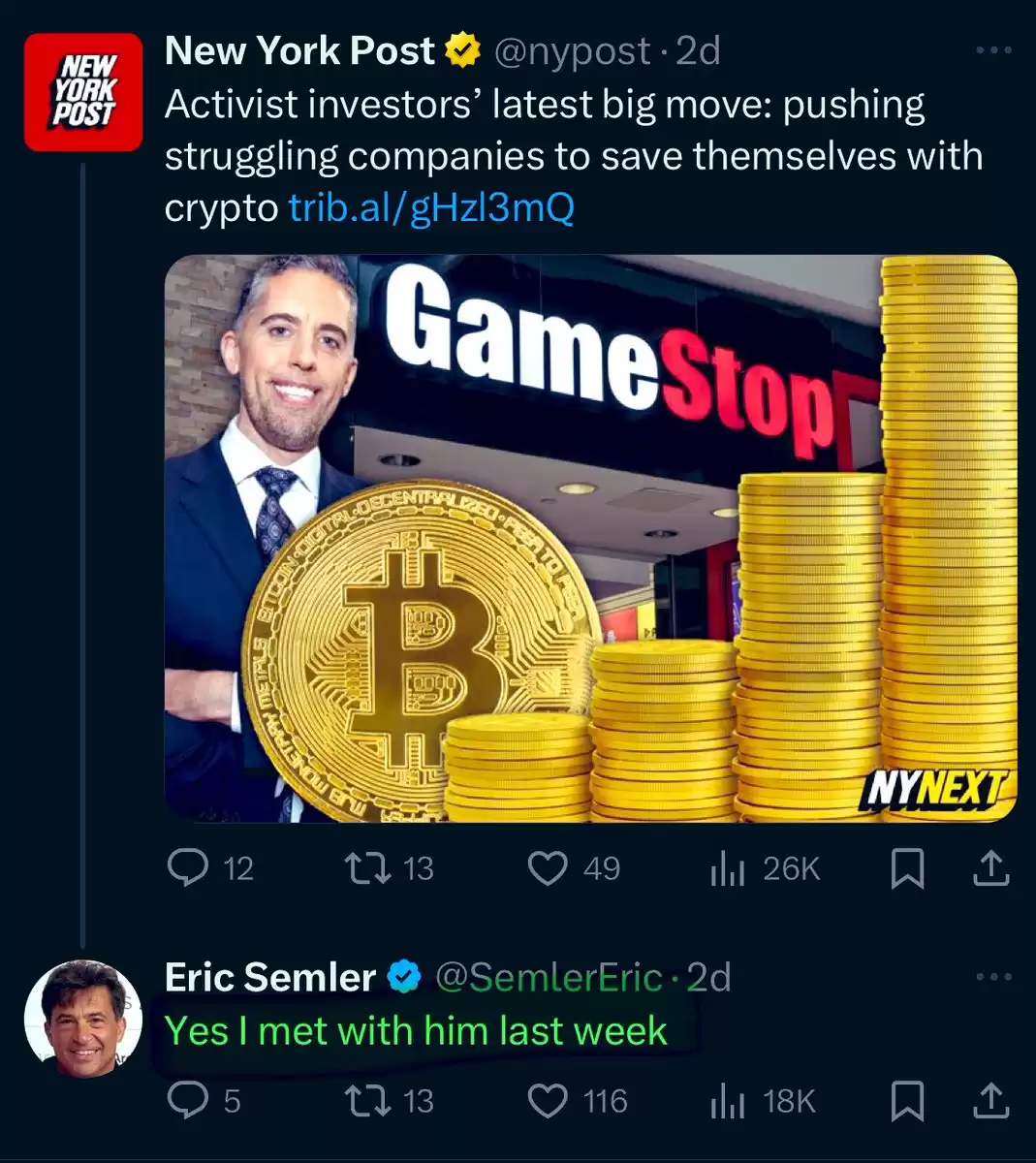Open the New York Post profile avatar

click(83, 91)
